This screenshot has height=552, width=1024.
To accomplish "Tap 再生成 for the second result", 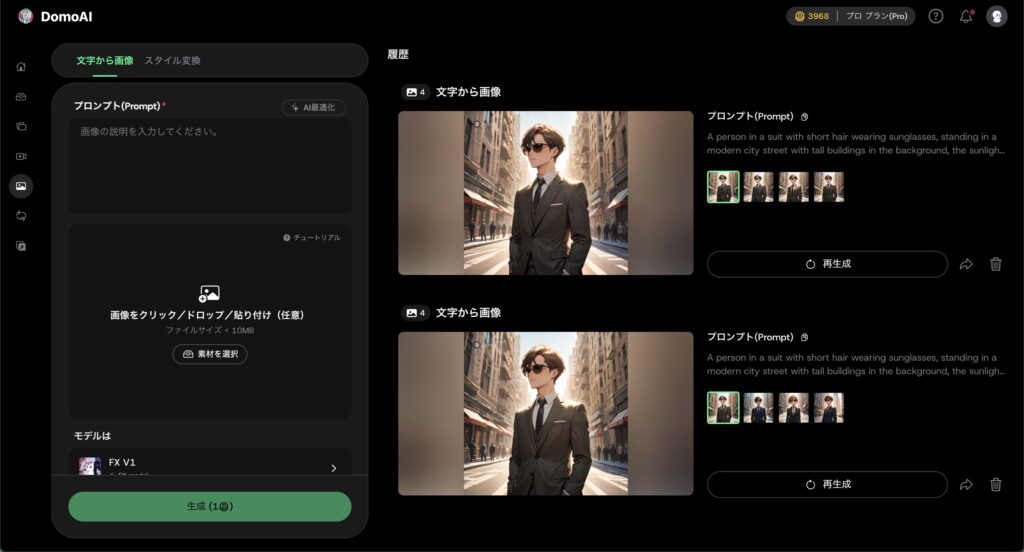I will click(x=827, y=484).
